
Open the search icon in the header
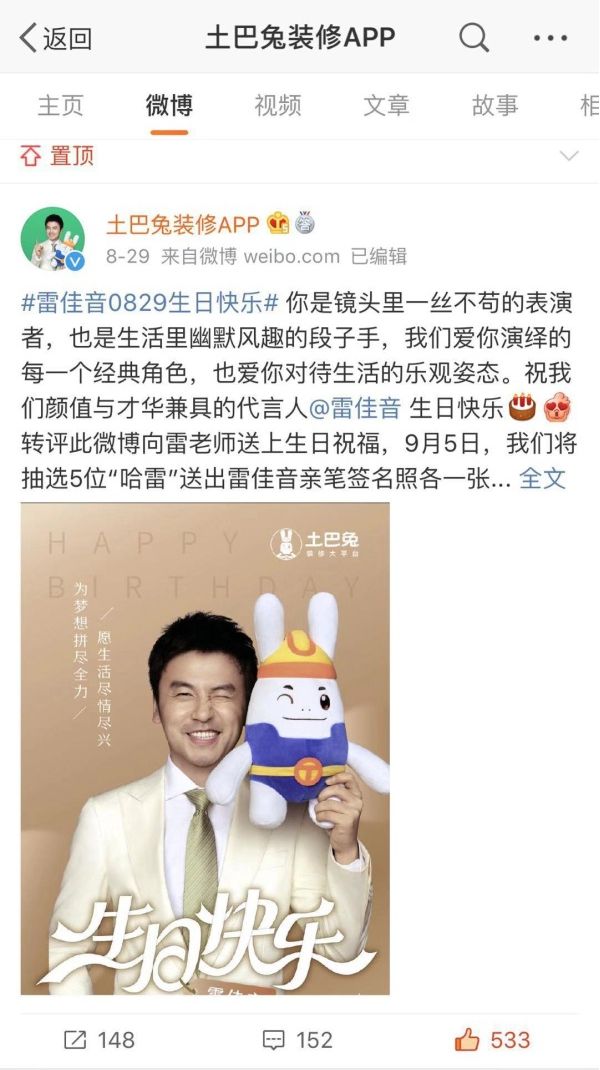tap(473, 38)
